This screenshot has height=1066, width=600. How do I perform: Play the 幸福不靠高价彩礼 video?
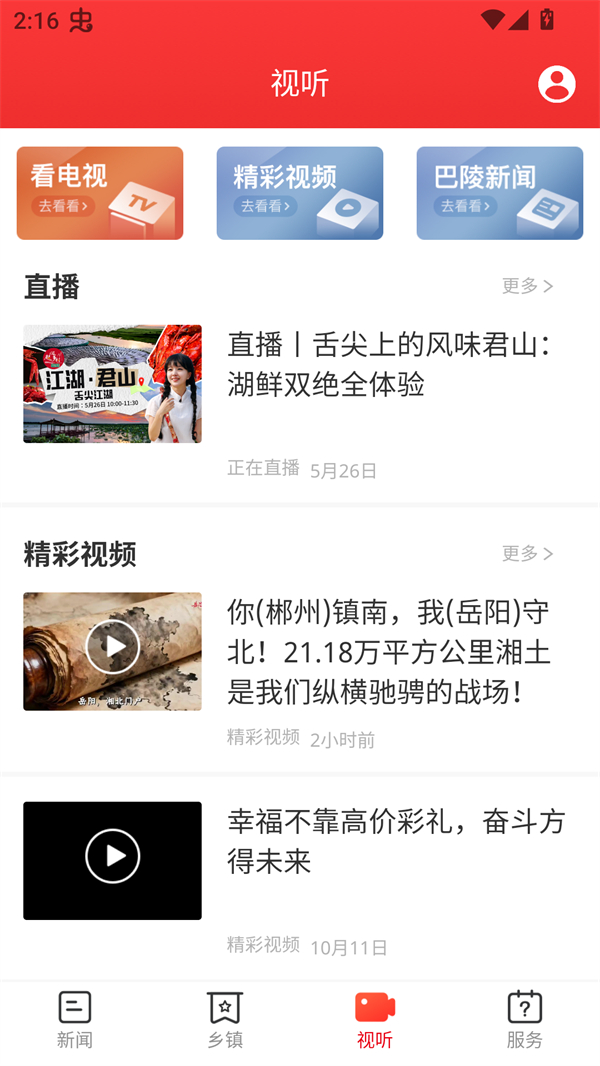[x=112, y=860]
